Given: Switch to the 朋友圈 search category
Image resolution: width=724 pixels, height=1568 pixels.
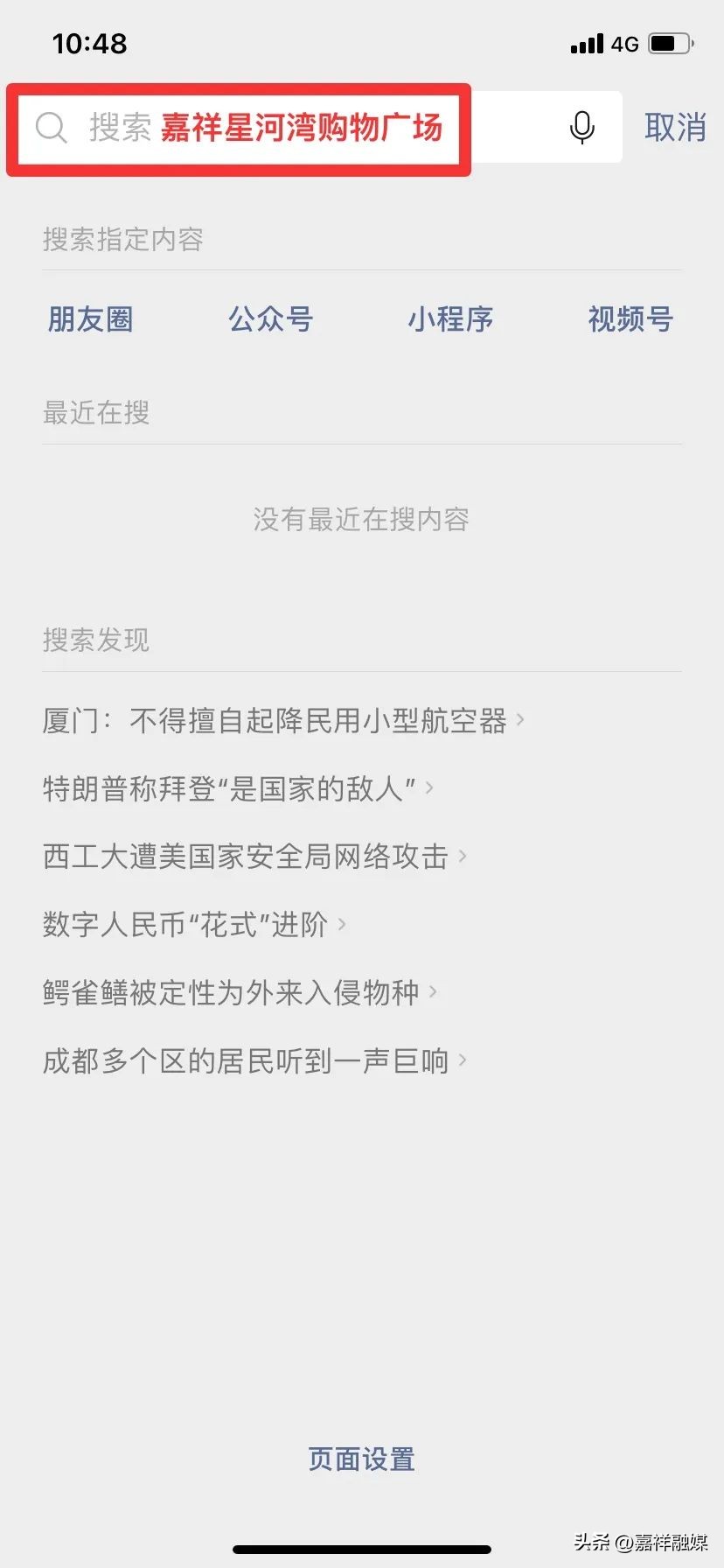Looking at the screenshot, I should [x=89, y=320].
